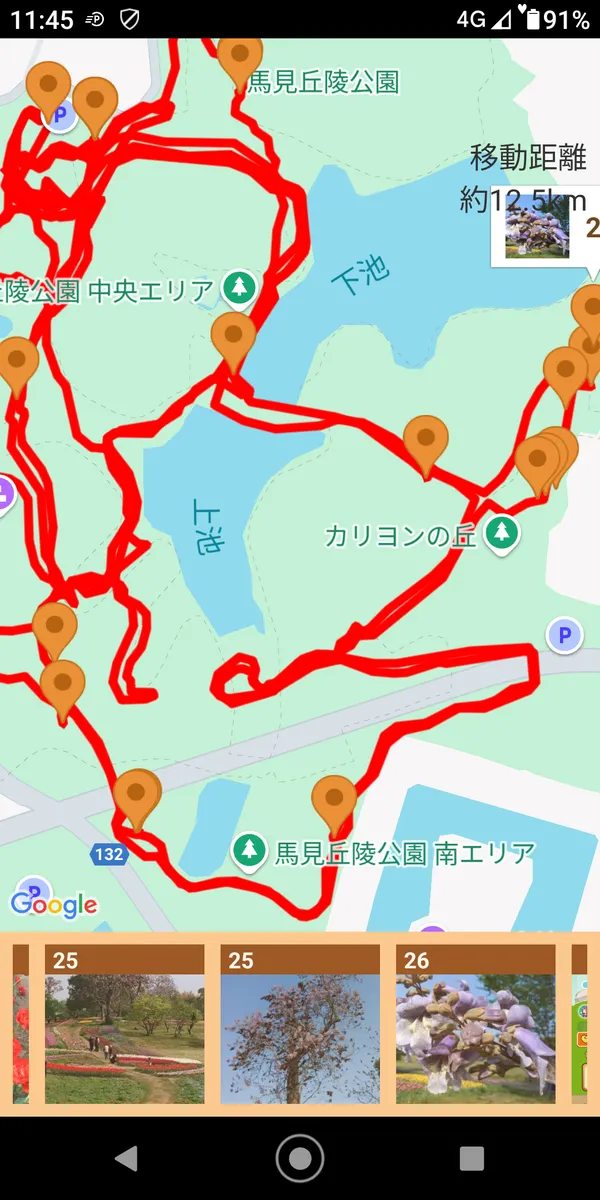Select the 馬見丘陵公園 南エリア park marker
Image resolution: width=600 pixels, height=1200 pixels.
tap(247, 851)
